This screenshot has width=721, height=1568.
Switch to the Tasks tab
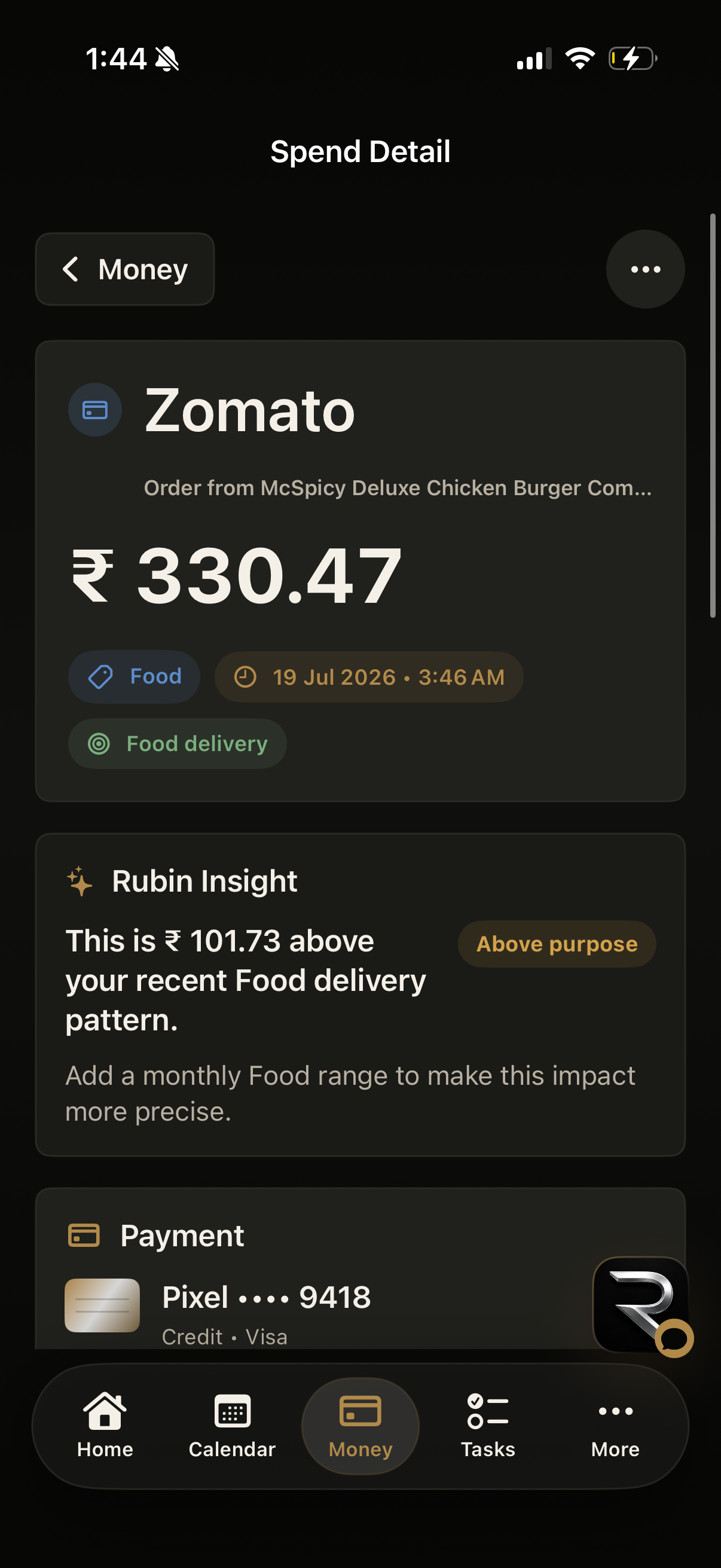coord(488,1426)
